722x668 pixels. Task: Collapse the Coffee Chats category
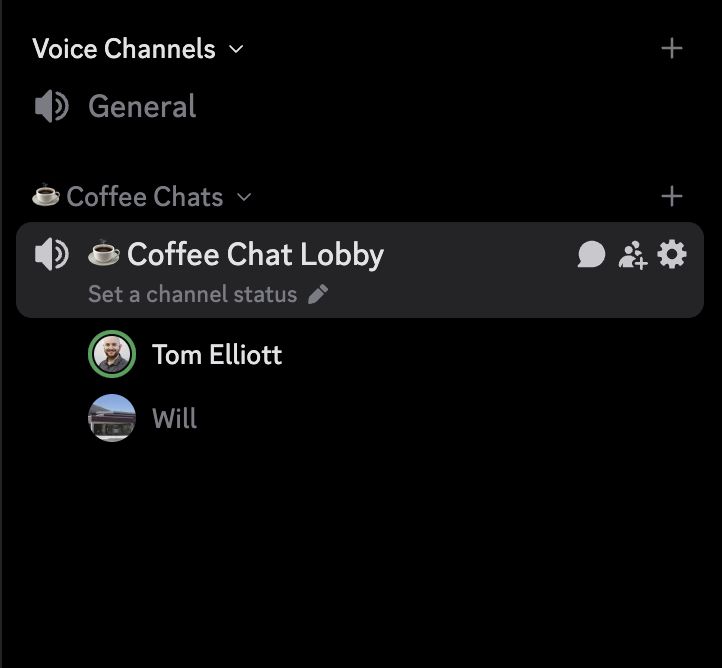point(143,197)
